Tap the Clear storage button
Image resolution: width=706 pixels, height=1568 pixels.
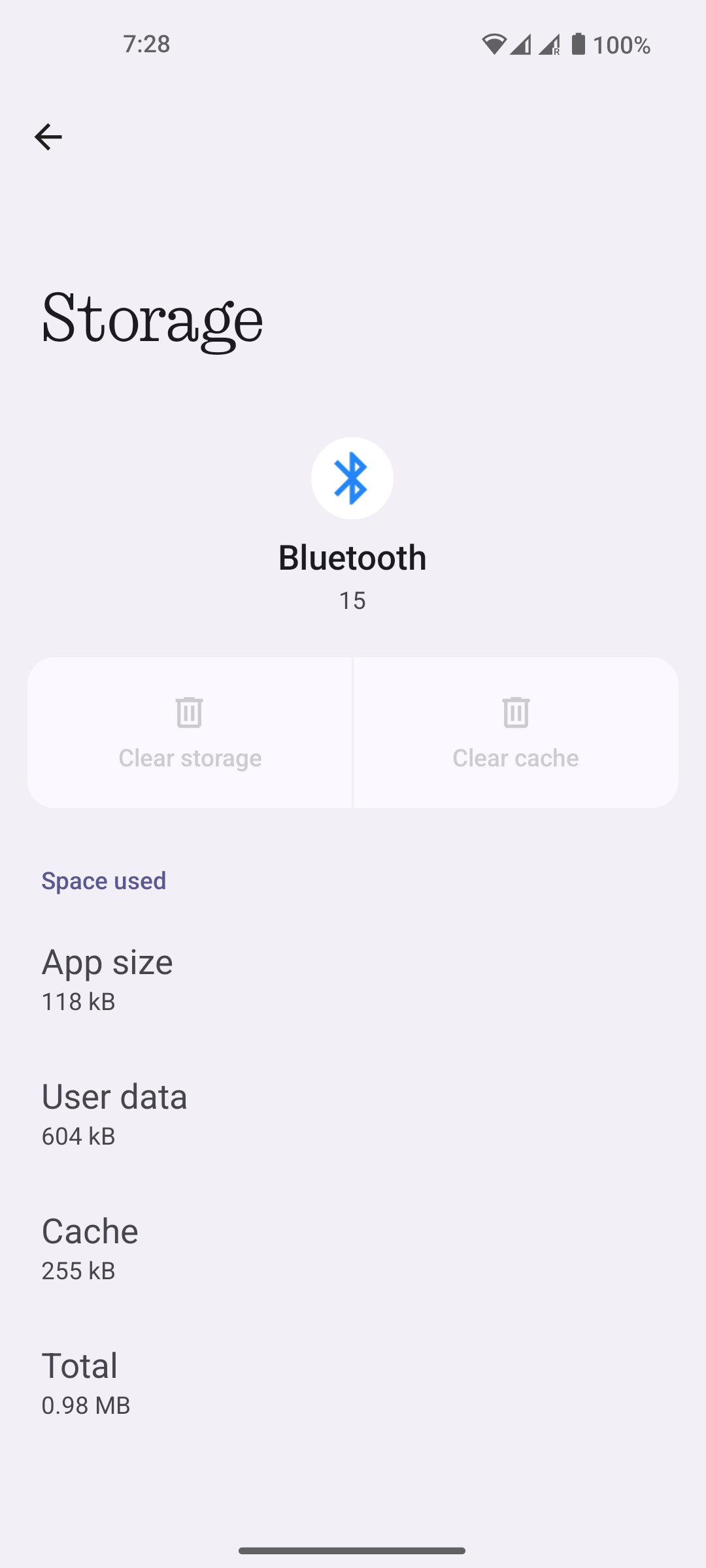pyautogui.click(x=190, y=732)
